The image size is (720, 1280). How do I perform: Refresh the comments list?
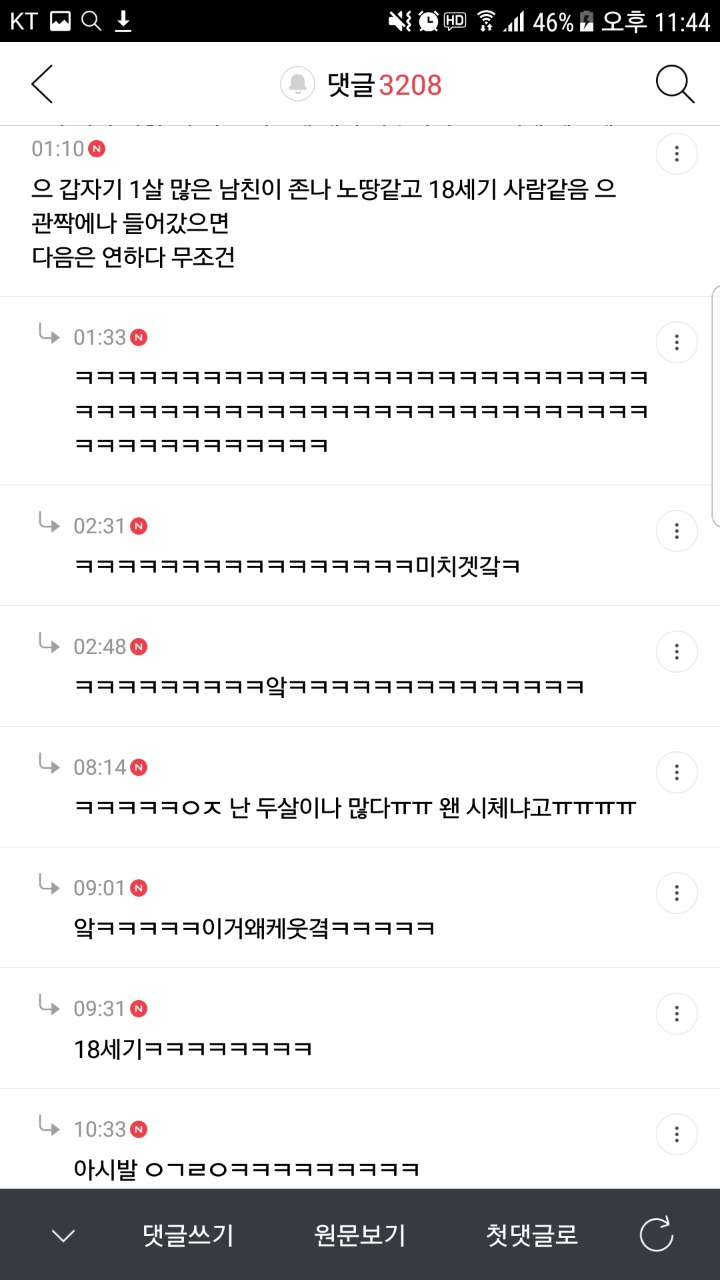(657, 1235)
